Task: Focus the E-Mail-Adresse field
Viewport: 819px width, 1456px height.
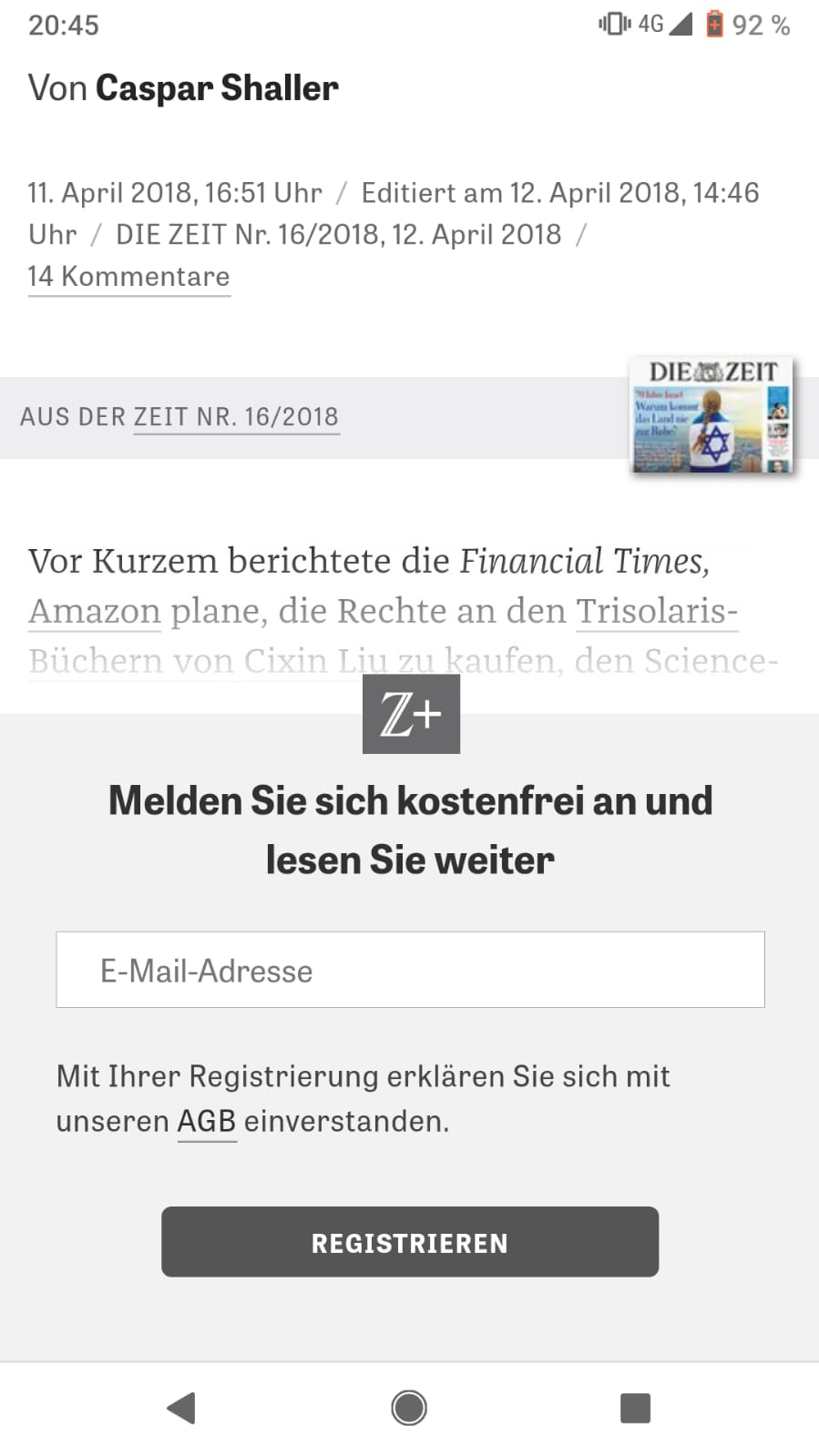Action: click(410, 970)
